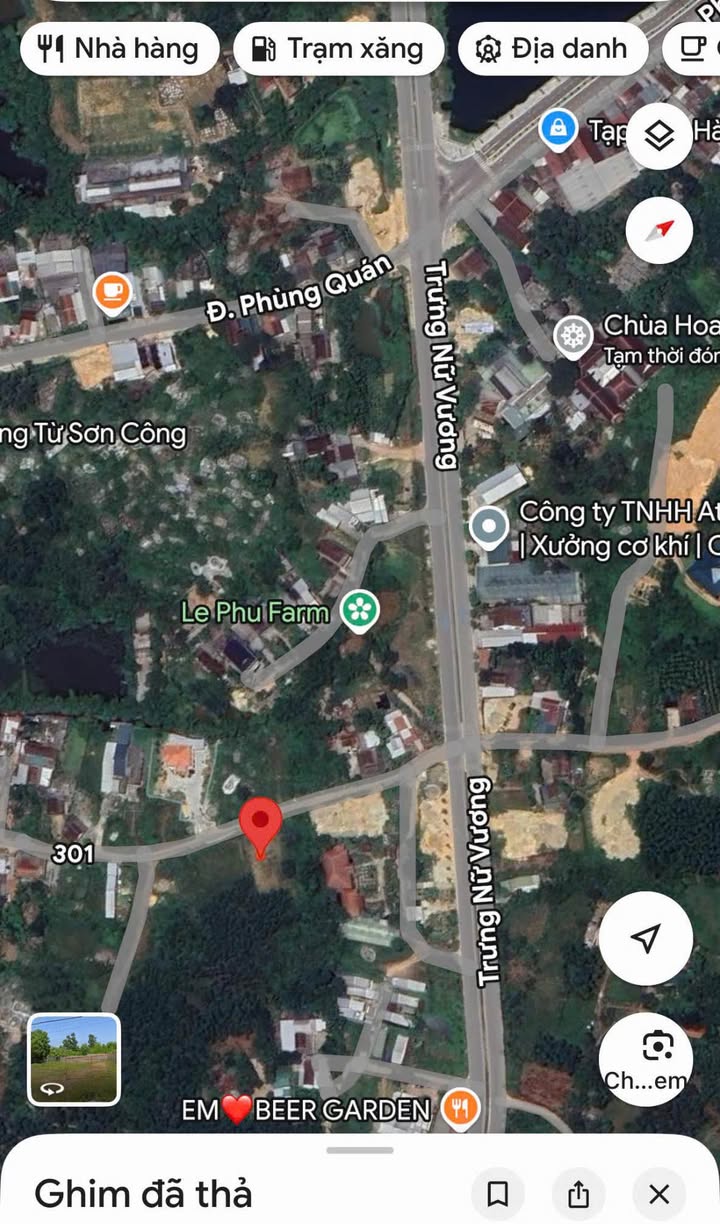Open the Street View thumbnail
Screen dimensions: 720x1224
(74, 1059)
